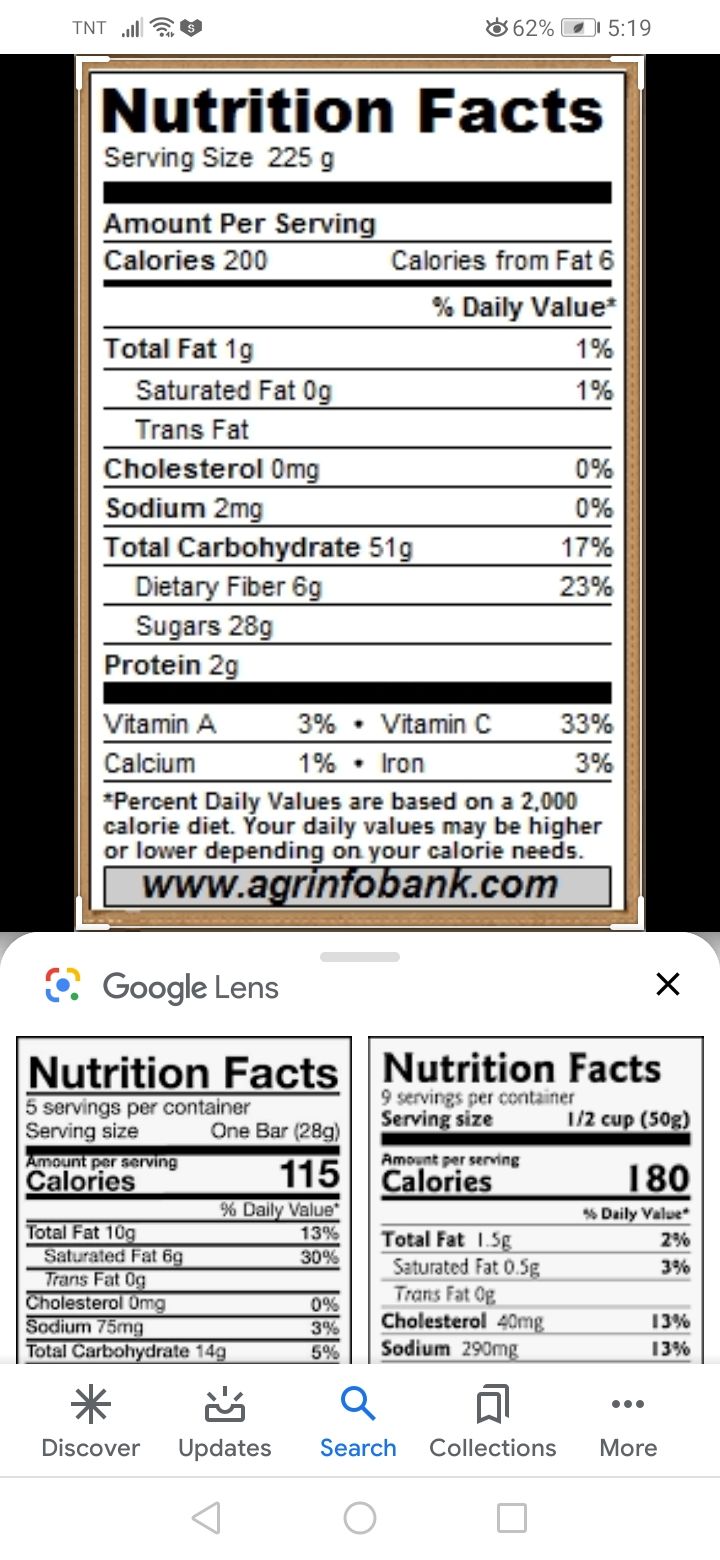Switch to the Discover tab
The width and height of the screenshot is (720, 1560).
tap(91, 1422)
